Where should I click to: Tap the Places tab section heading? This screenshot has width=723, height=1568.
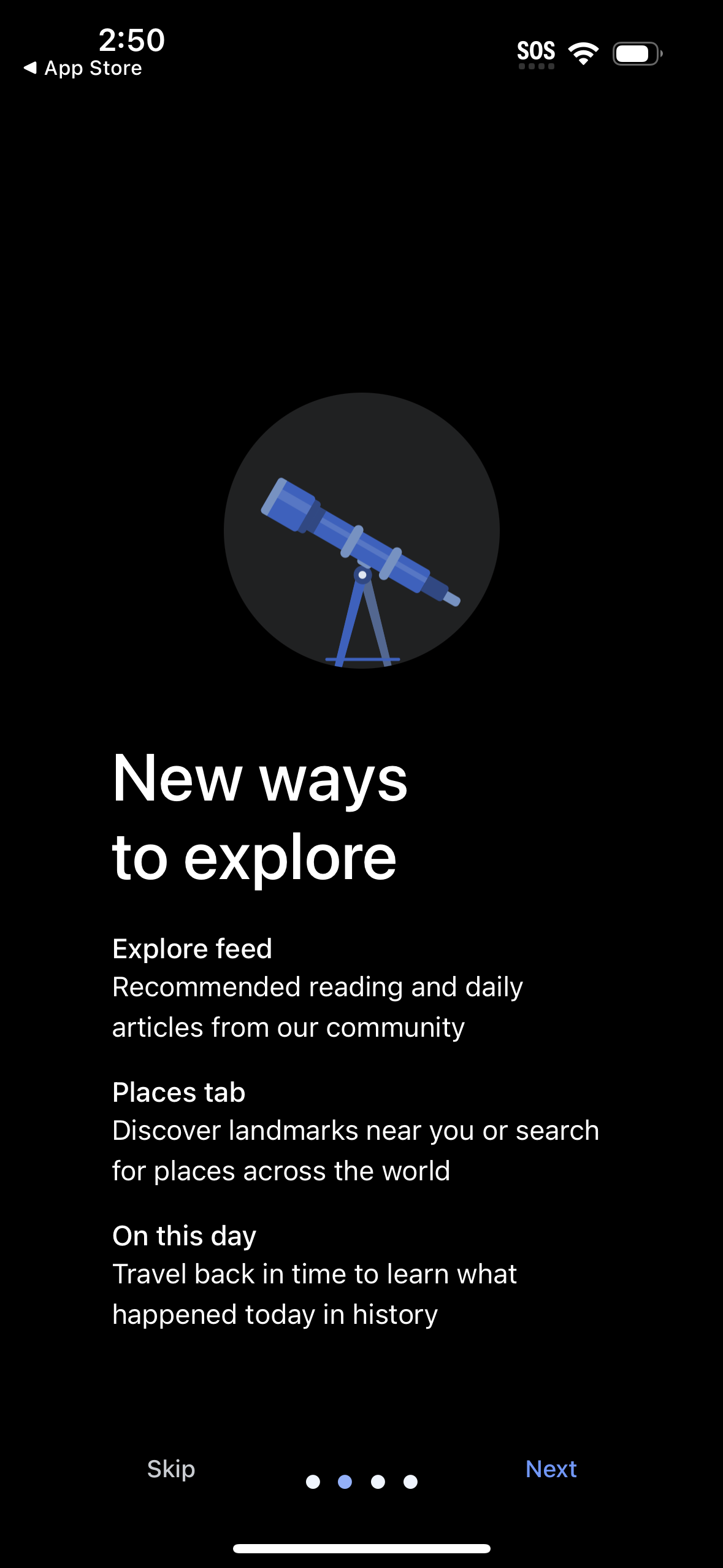click(177, 1091)
